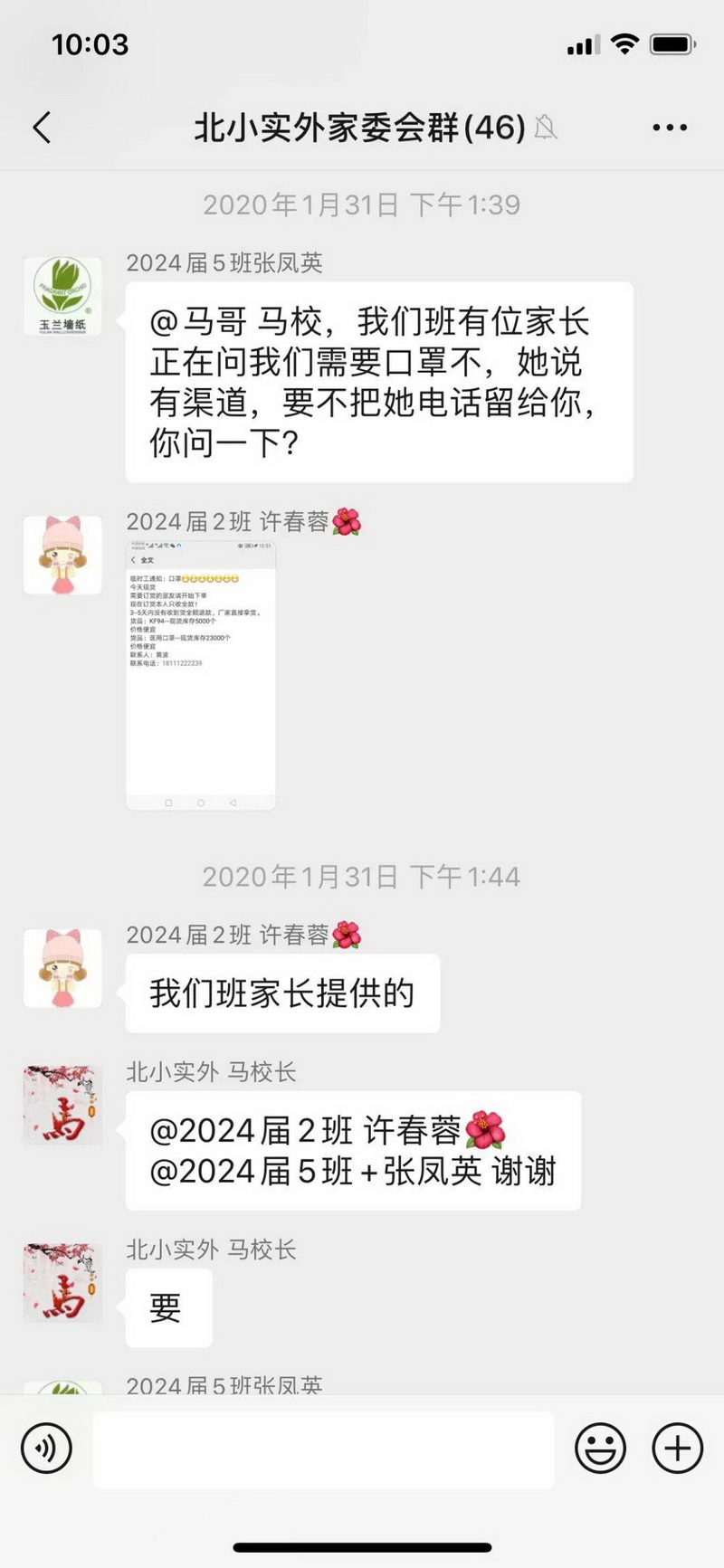
Task: View 张凤英's profile avatar on first message
Action: click(62, 296)
